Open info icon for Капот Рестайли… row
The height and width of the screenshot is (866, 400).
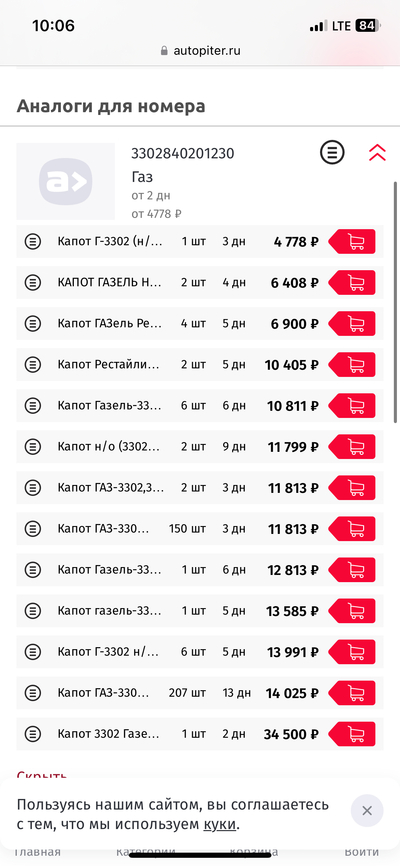click(x=33, y=365)
